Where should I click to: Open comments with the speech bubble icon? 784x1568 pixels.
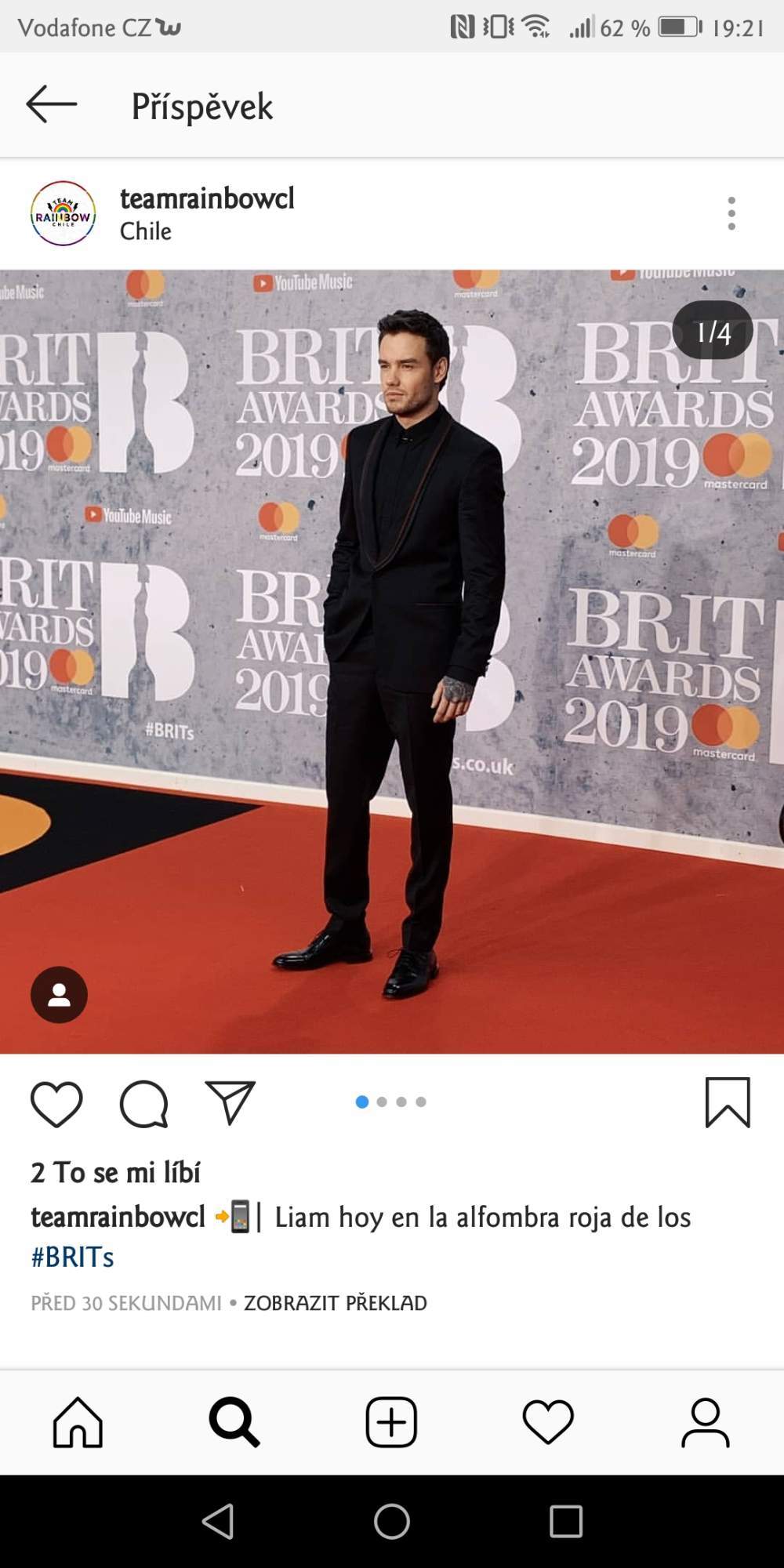click(x=143, y=1104)
